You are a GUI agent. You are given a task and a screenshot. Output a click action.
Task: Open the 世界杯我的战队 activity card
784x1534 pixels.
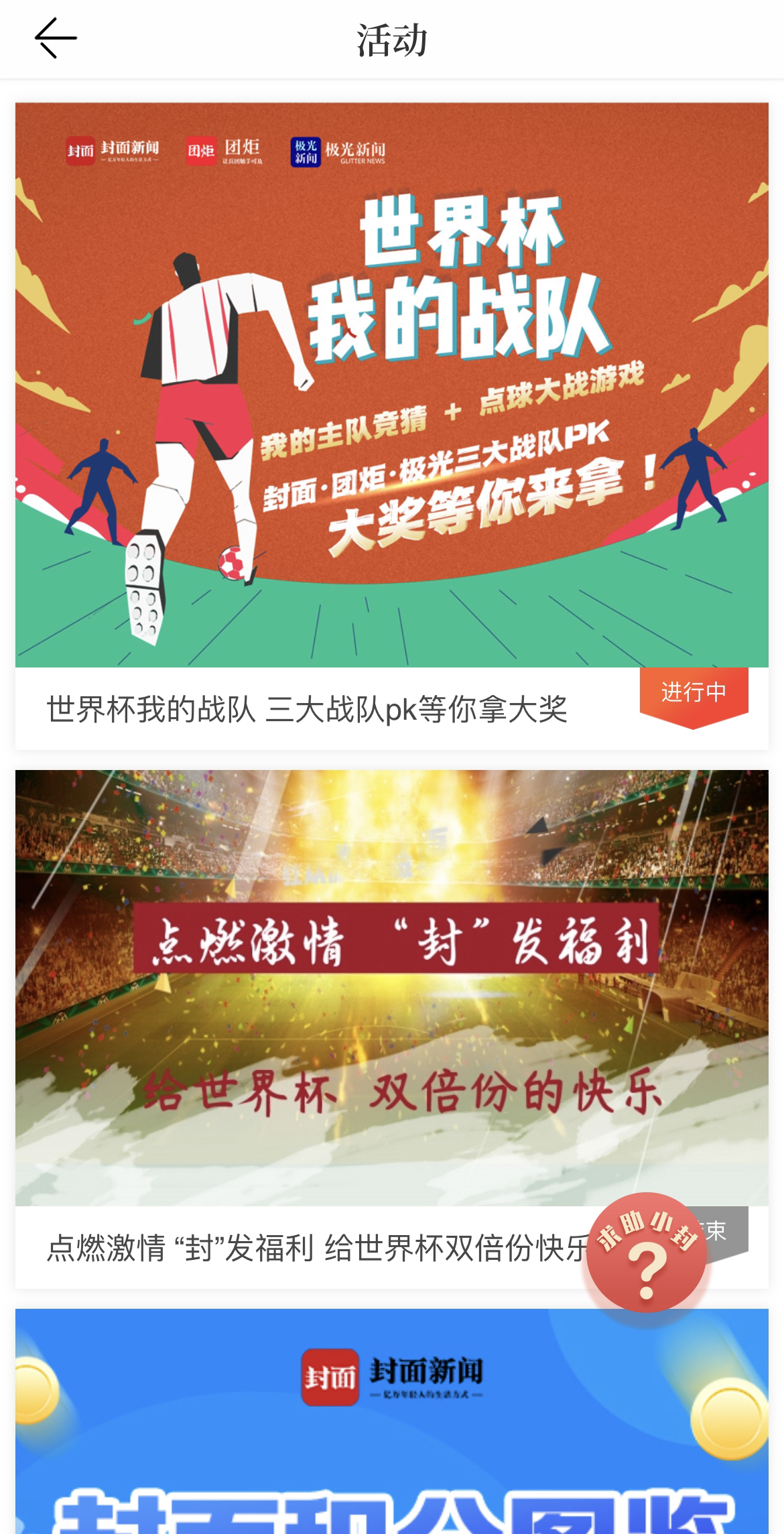tap(391, 402)
